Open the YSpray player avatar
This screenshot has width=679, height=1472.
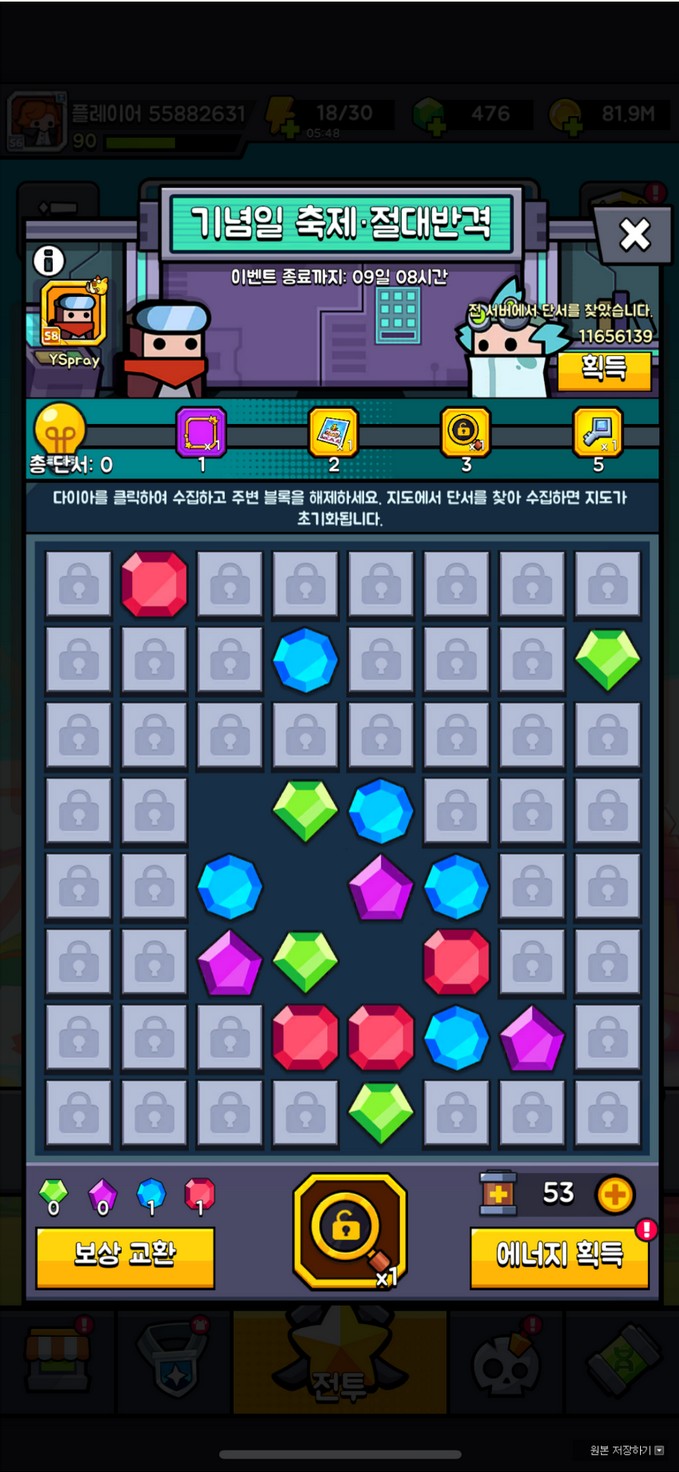pos(73,316)
